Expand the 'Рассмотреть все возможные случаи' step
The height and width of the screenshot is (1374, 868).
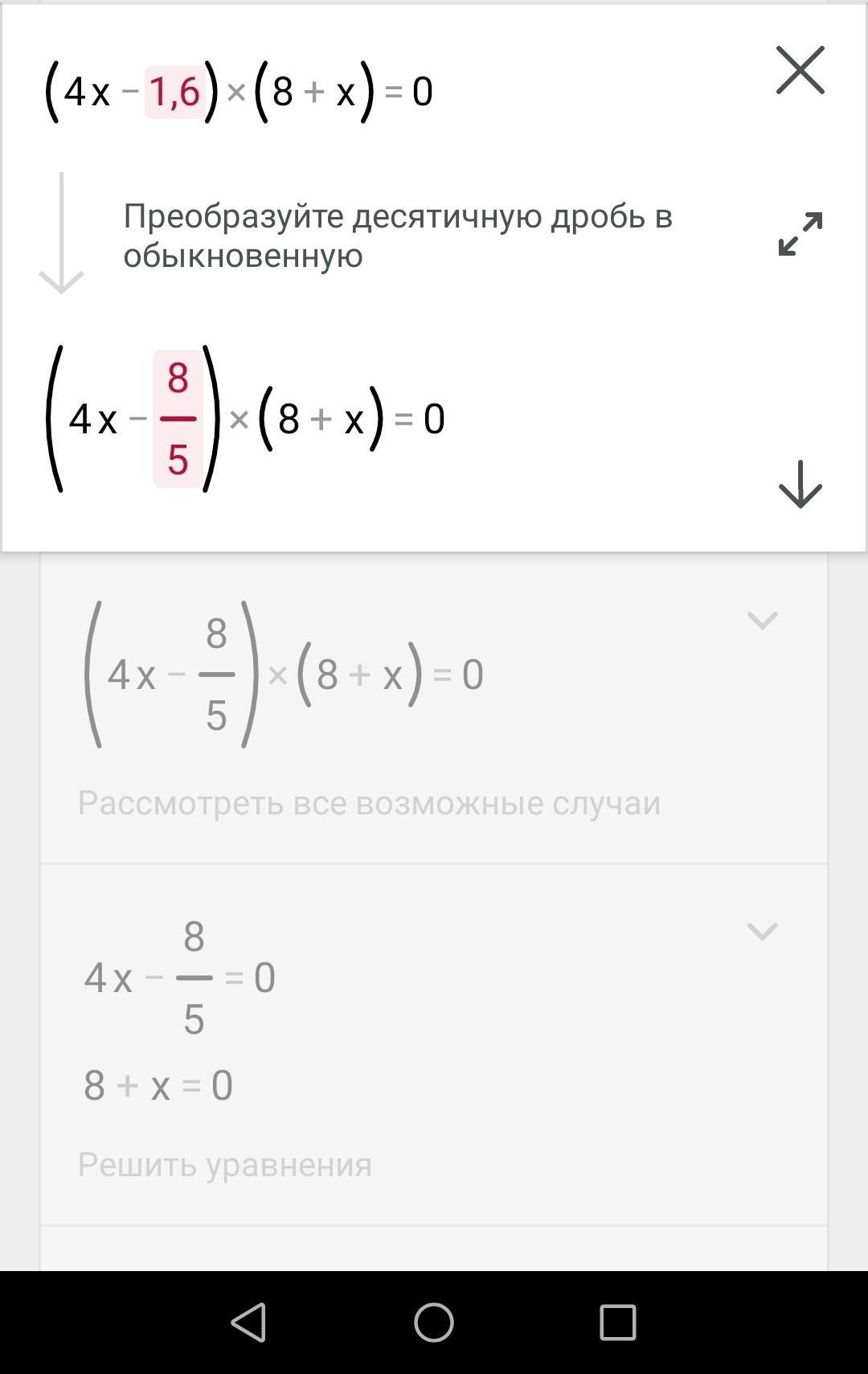click(762, 620)
